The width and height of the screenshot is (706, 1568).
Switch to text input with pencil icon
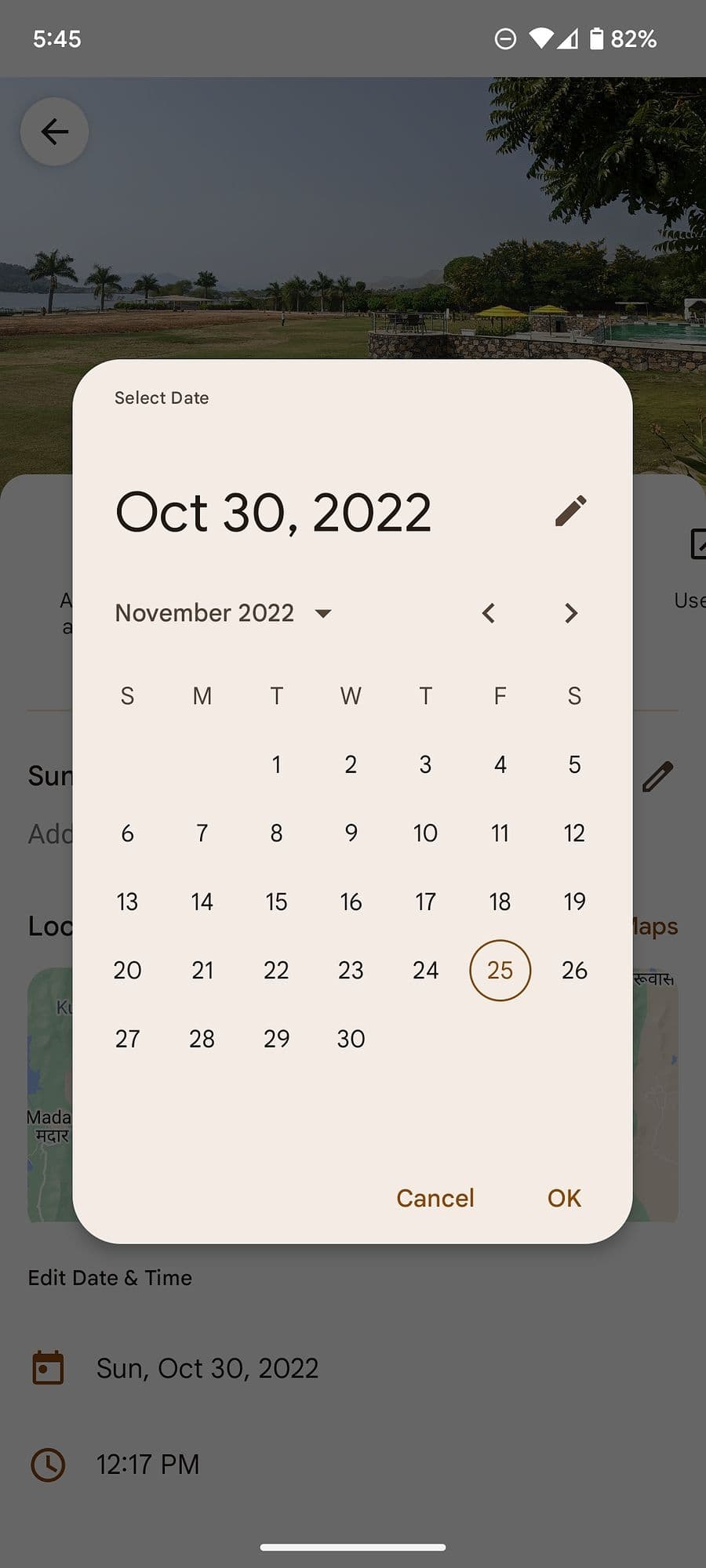coord(570,511)
